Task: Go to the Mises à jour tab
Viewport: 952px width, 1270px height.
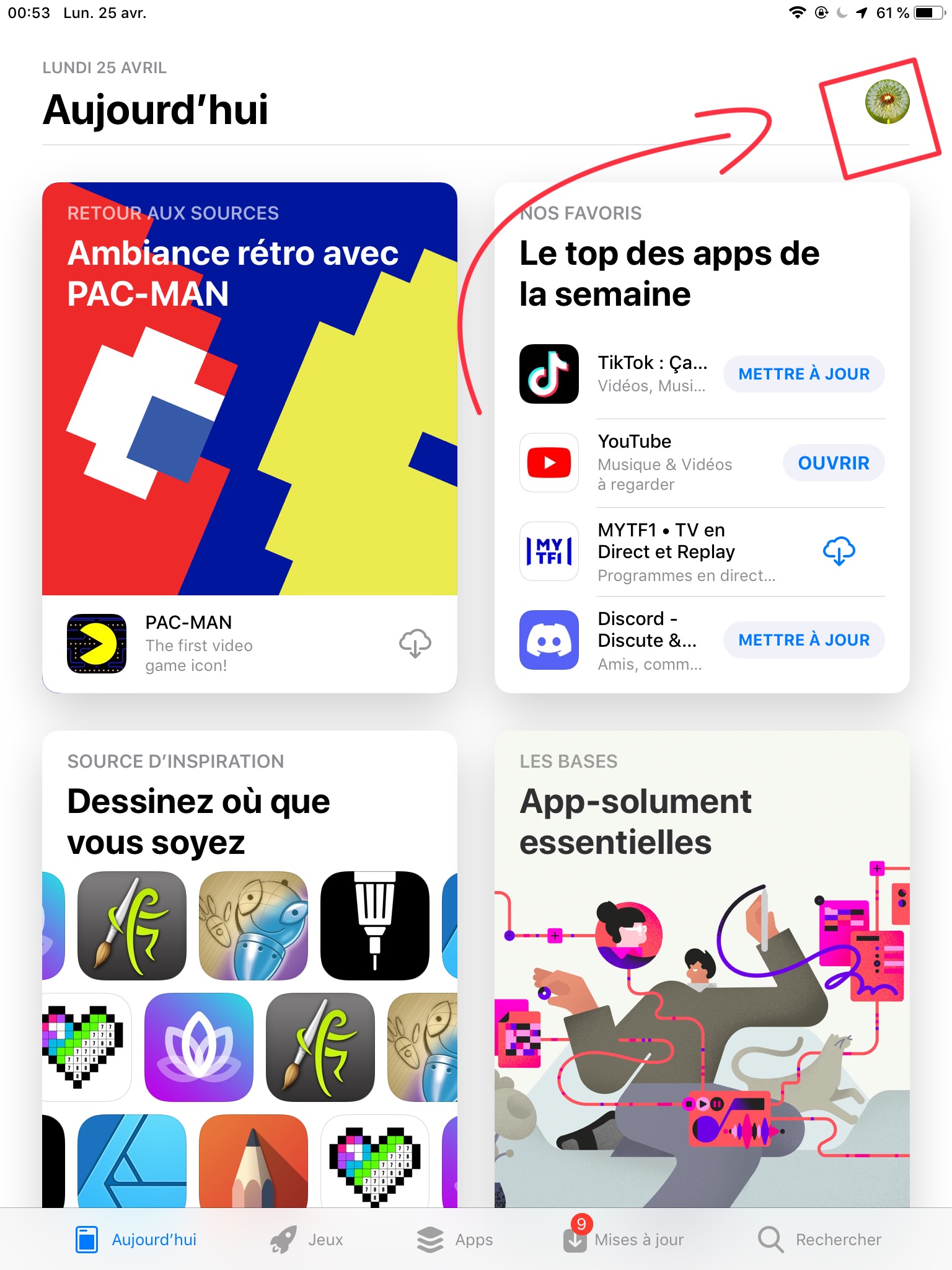Action: (624, 1240)
